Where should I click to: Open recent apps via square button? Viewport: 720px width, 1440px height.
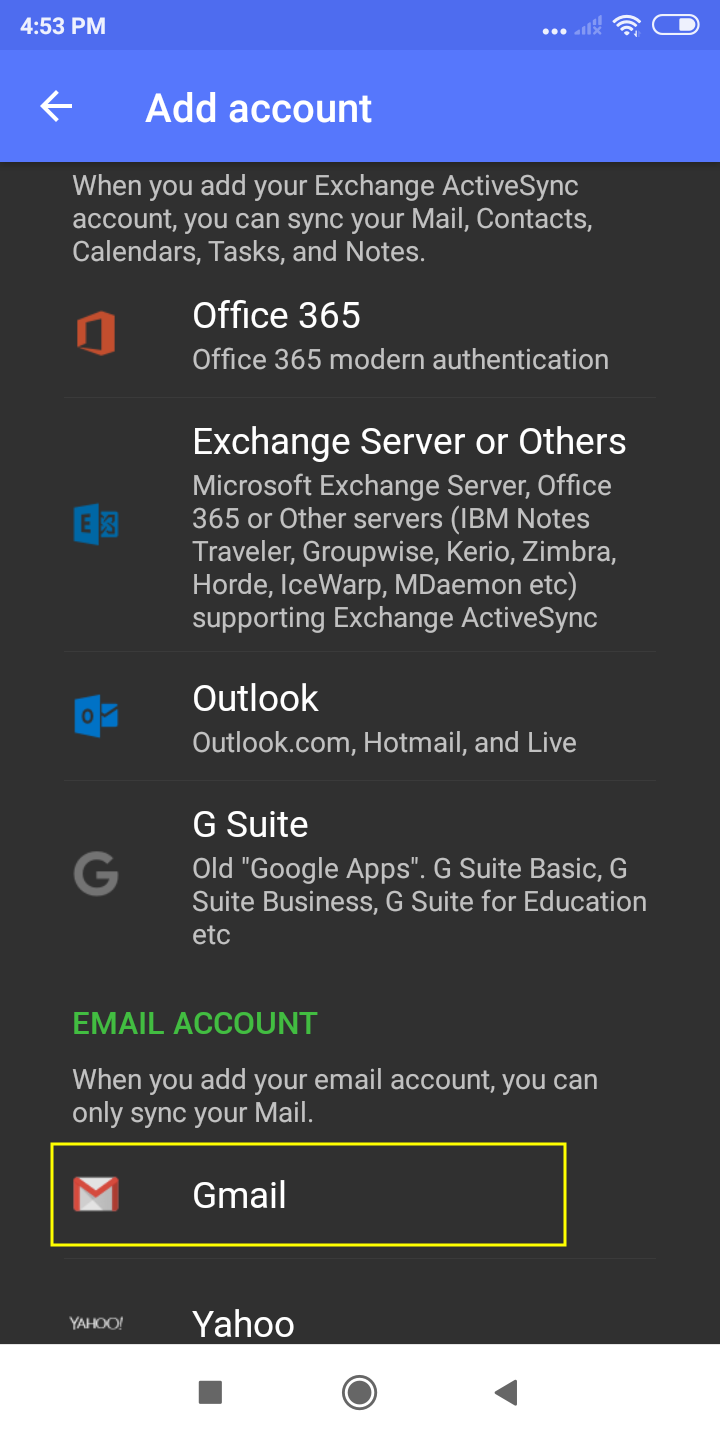click(x=210, y=1392)
